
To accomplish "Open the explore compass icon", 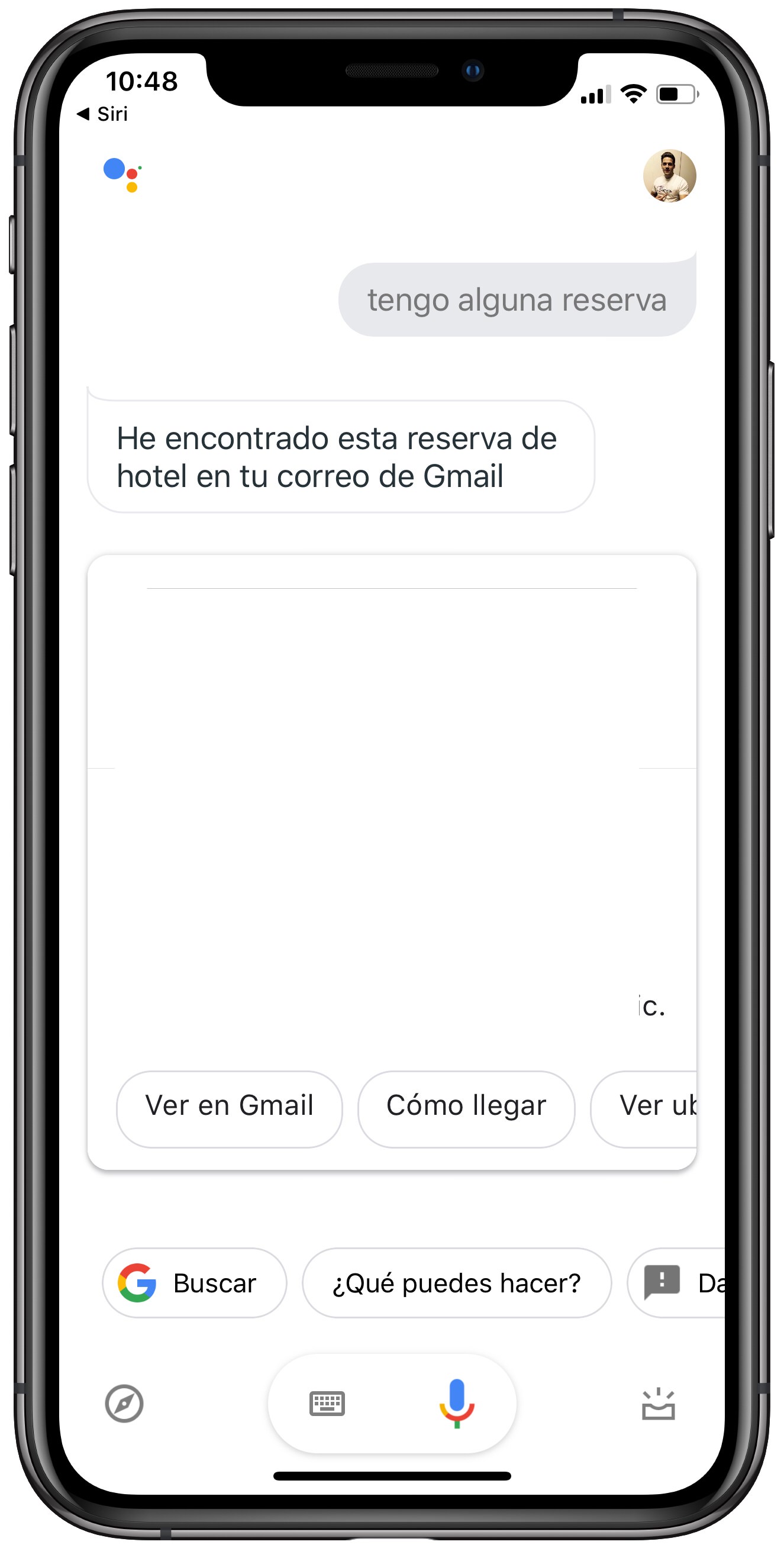I will pyautogui.click(x=124, y=1403).
